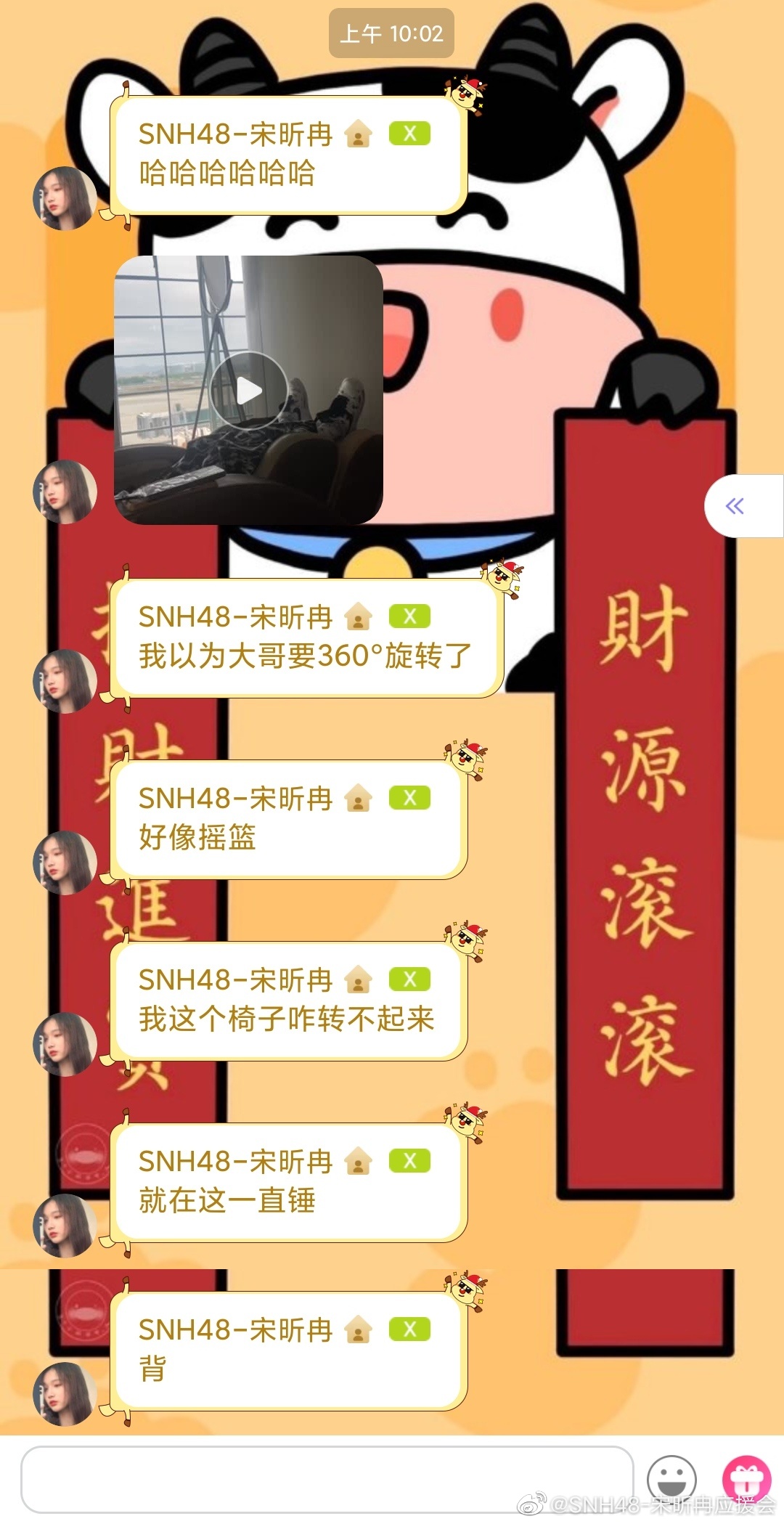Tap the message input field
The image size is (784, 1524).
click(327, 1480)
